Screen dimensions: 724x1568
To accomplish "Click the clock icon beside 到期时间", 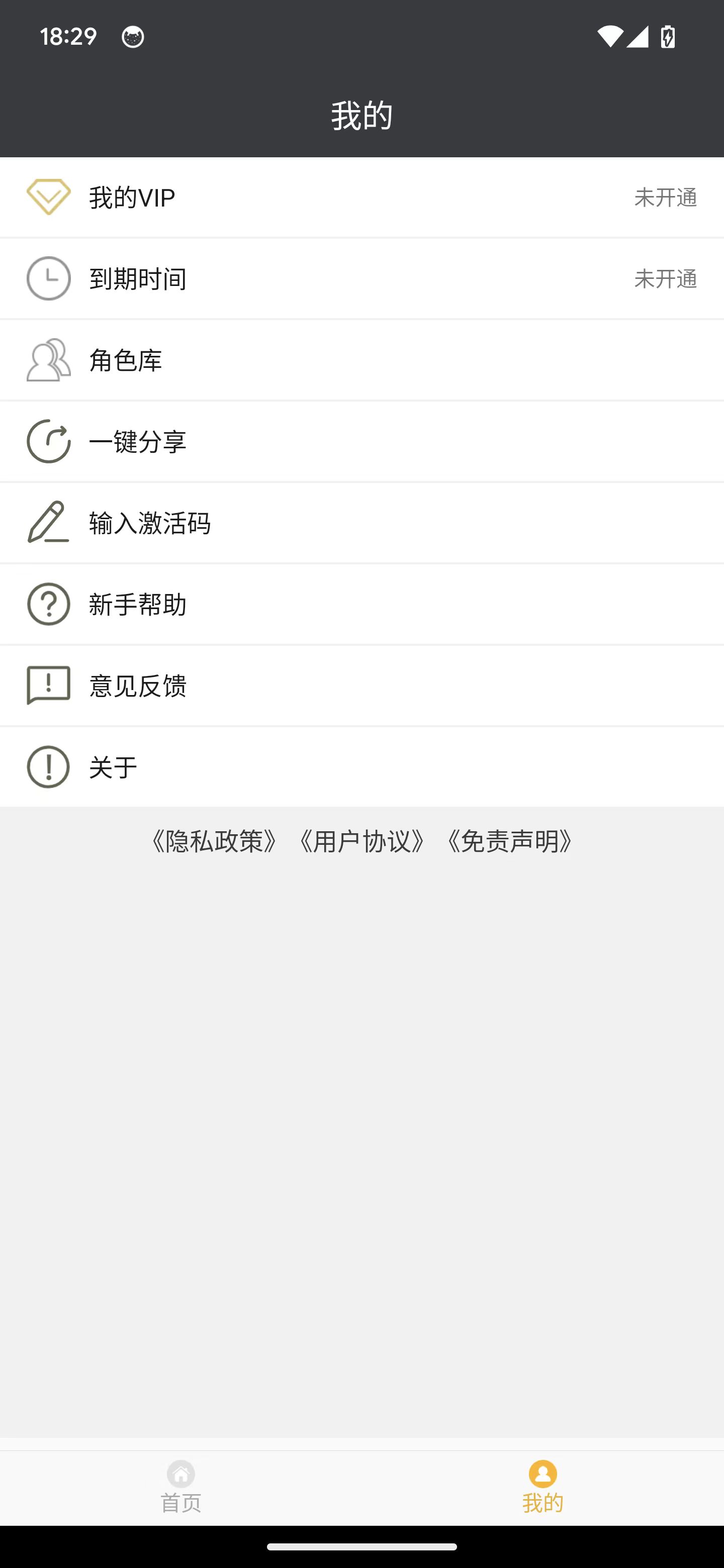I will [49, 279].
